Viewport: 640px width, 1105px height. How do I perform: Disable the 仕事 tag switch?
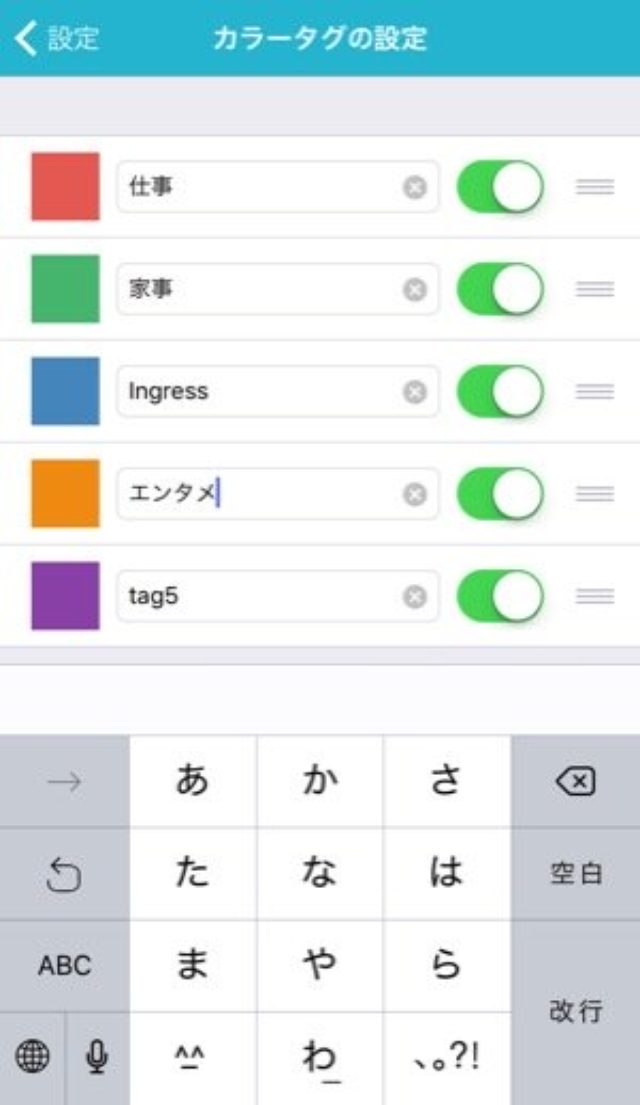(500, 187)
